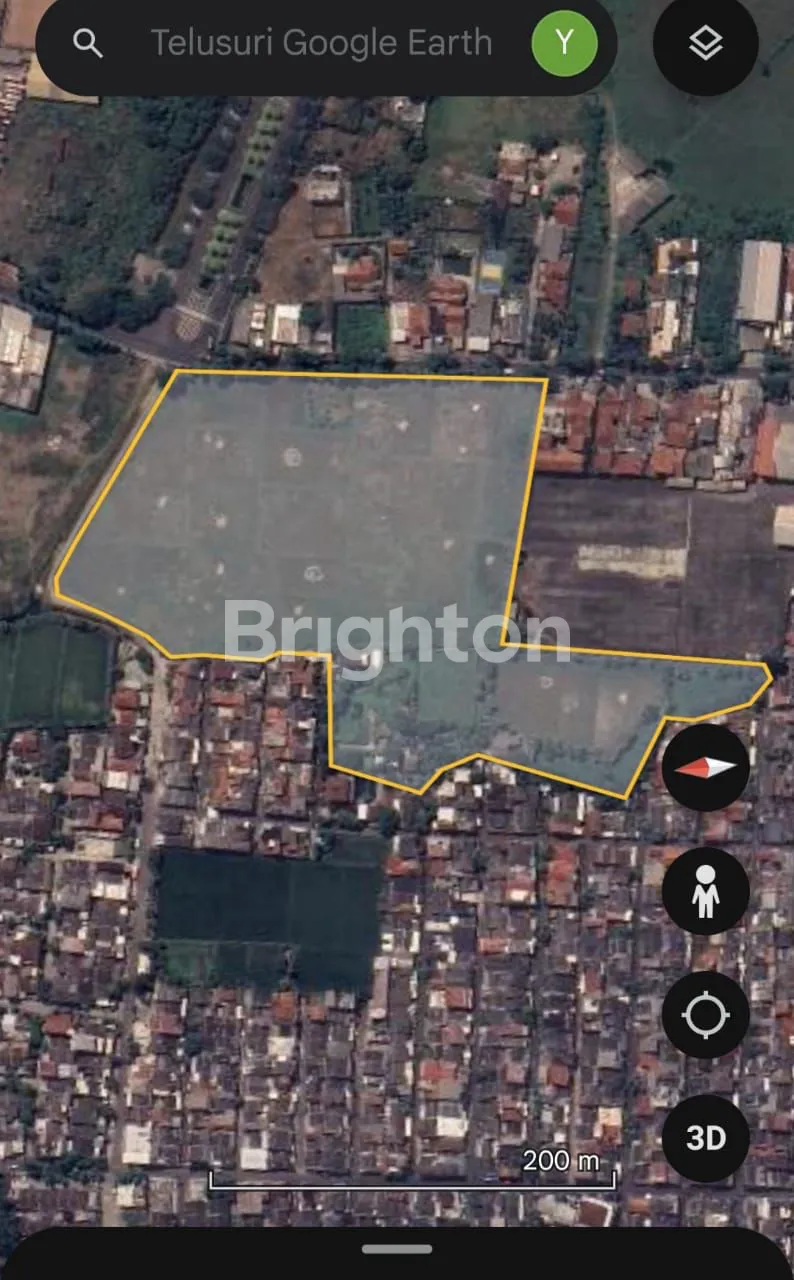Activate Street View pegman button
Image resolution: width=794 pixels, height=1280 pixels.
(706, 891)
